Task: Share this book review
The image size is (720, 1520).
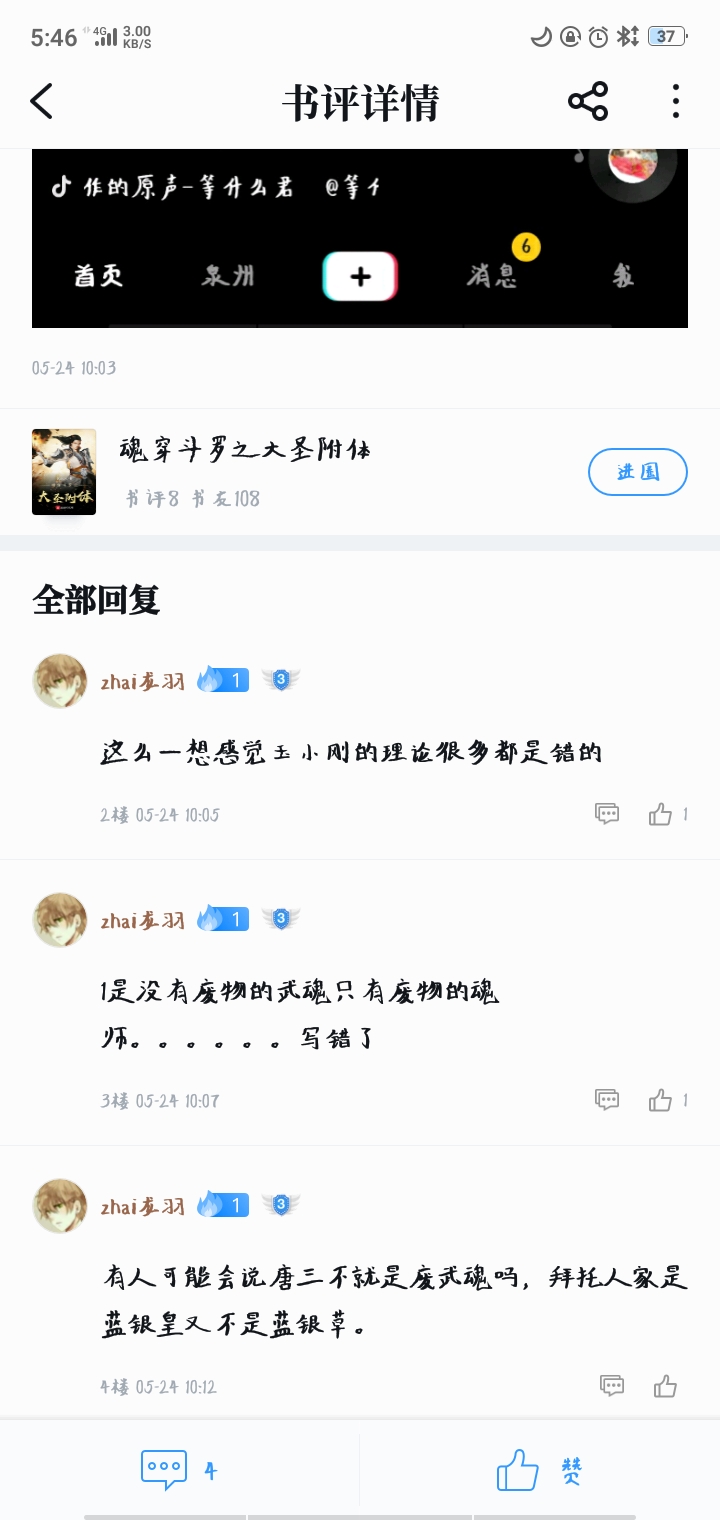Action: click(x=588, y=102)
